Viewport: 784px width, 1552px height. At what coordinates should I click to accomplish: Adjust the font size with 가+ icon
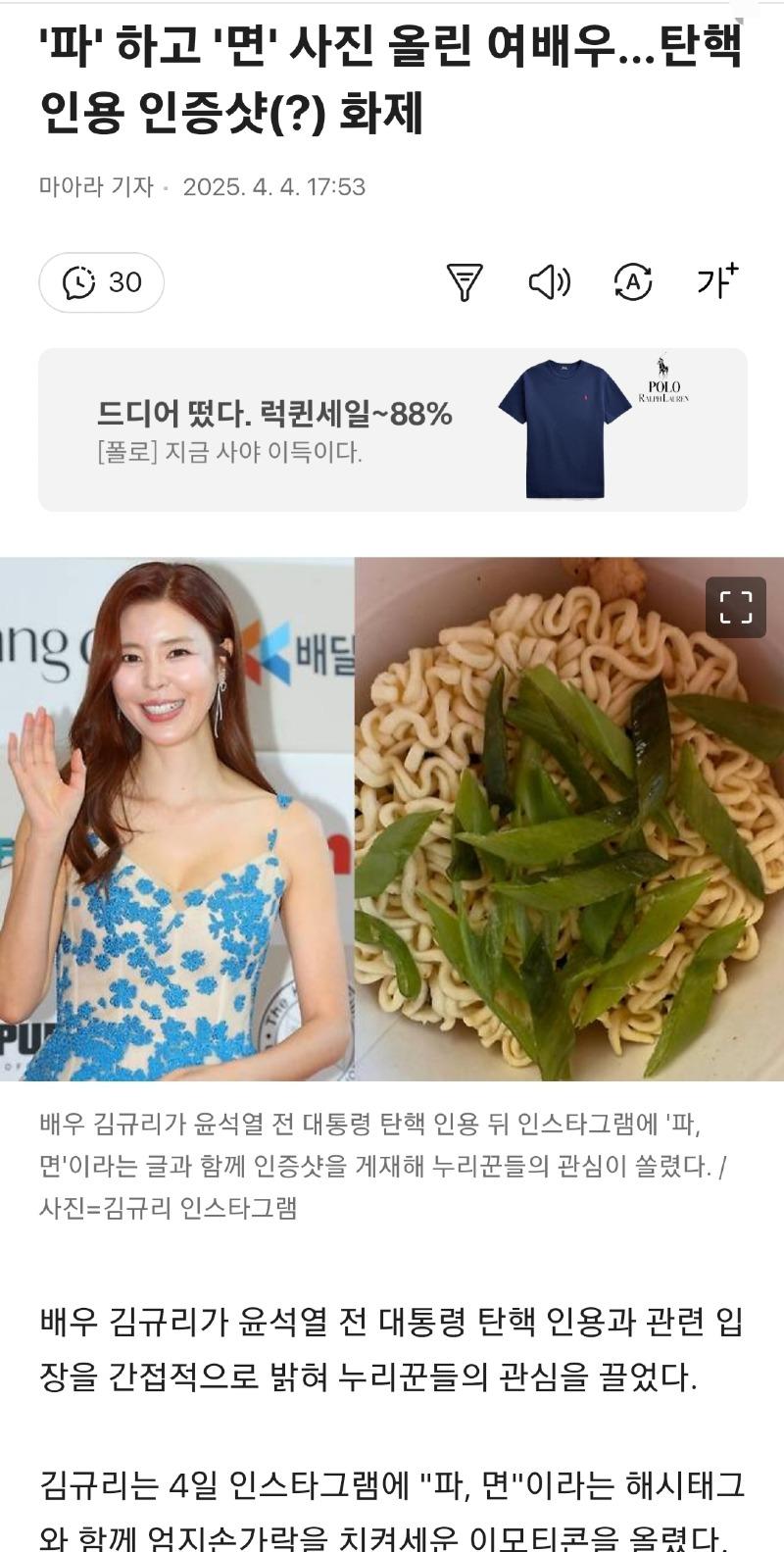pyautogui.click(x=717, y=281)
